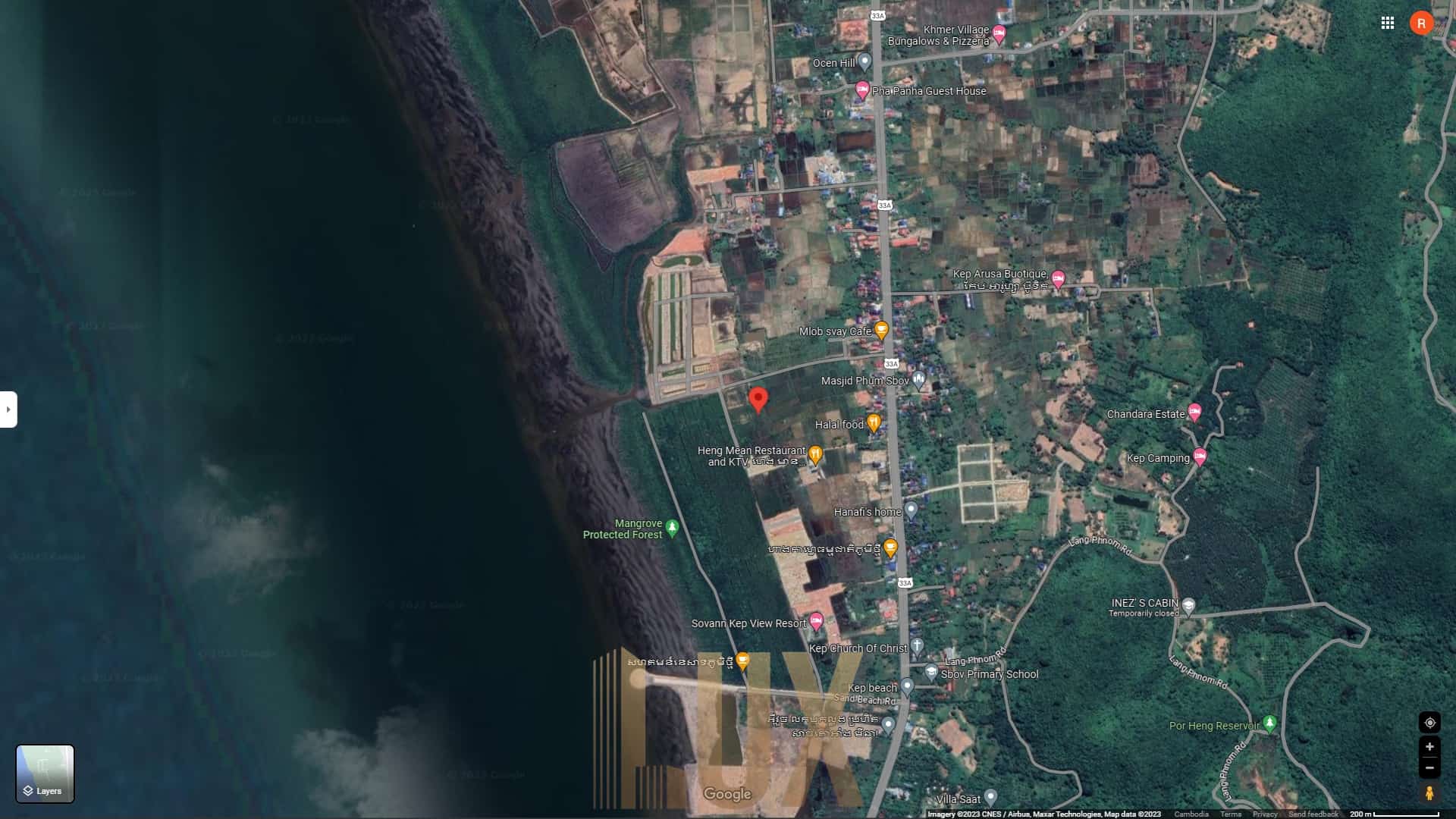Open Street View pegman

click(x=1429, y=793)
